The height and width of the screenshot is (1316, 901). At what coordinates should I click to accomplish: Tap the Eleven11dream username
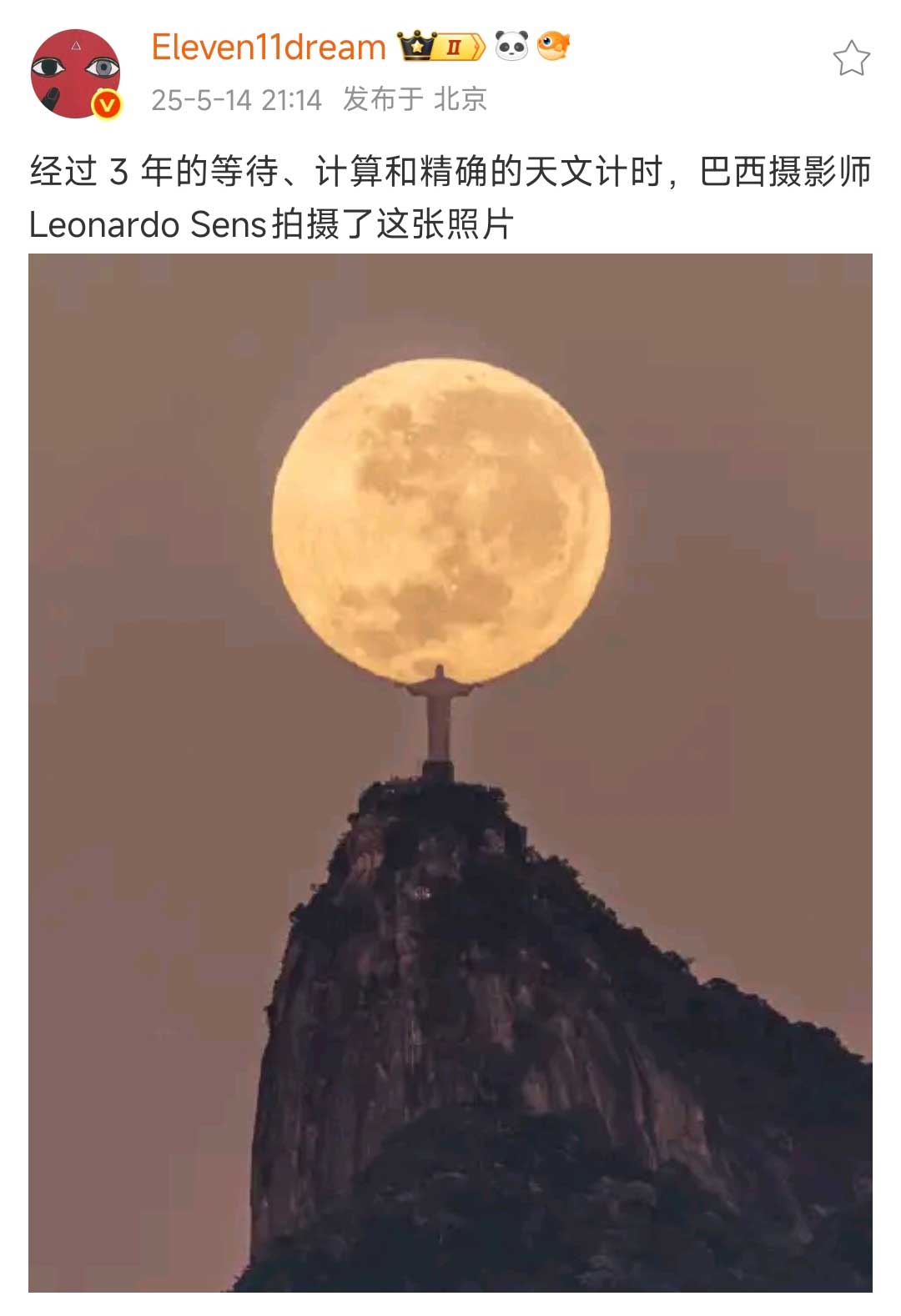(x=268, y=48)
